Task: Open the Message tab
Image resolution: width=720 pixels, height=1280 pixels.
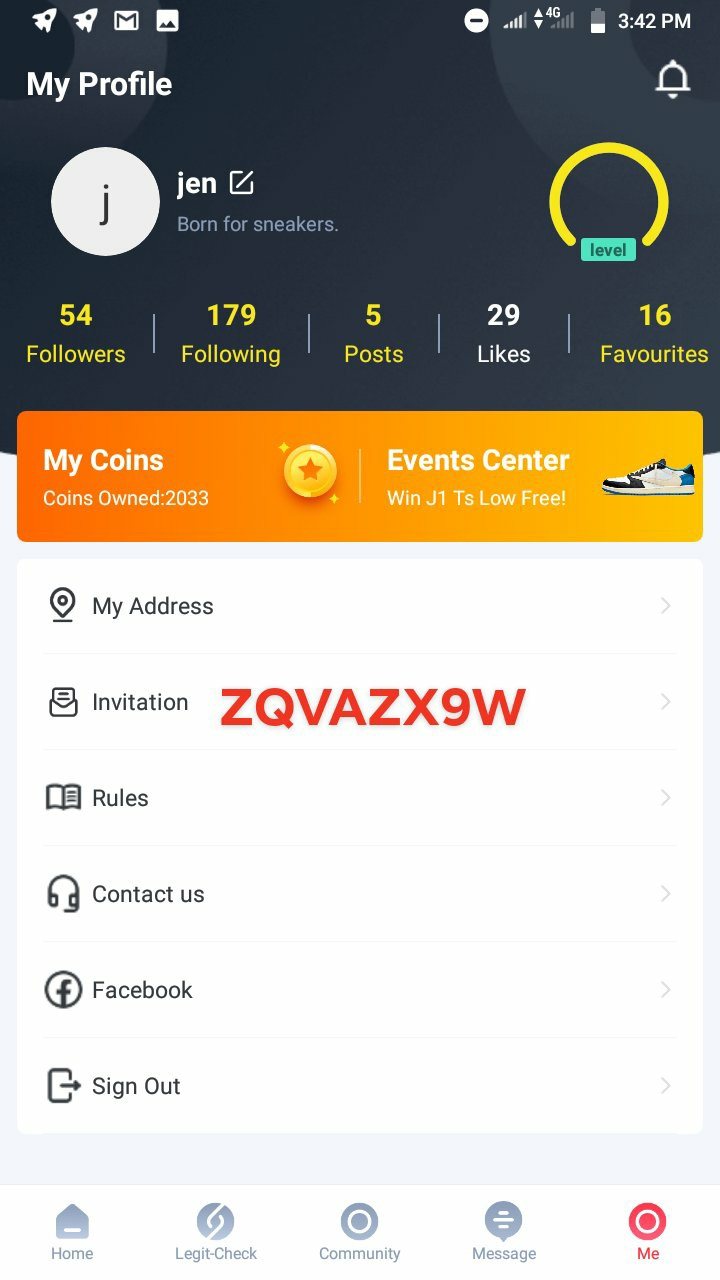Action: [x=504, y=1232]
